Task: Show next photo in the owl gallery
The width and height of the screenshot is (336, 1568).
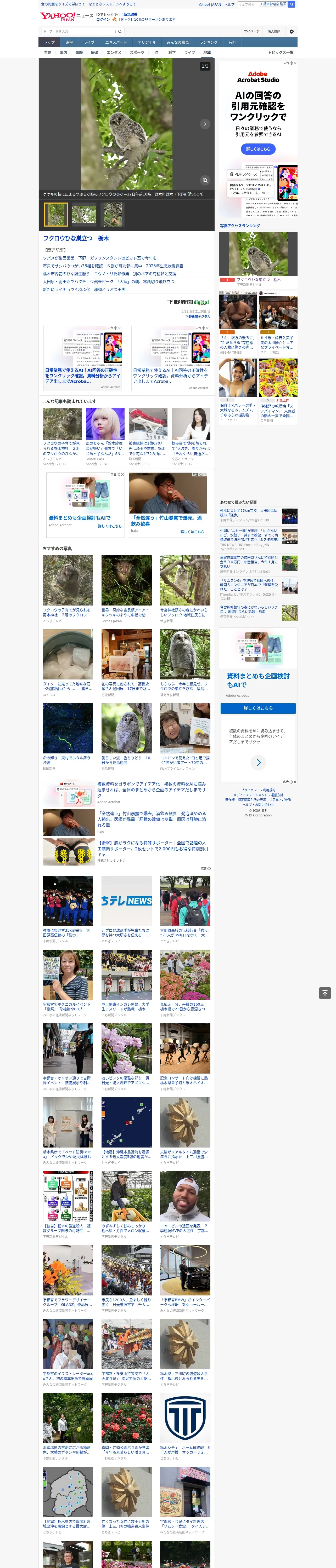Action: click(205, 124)
